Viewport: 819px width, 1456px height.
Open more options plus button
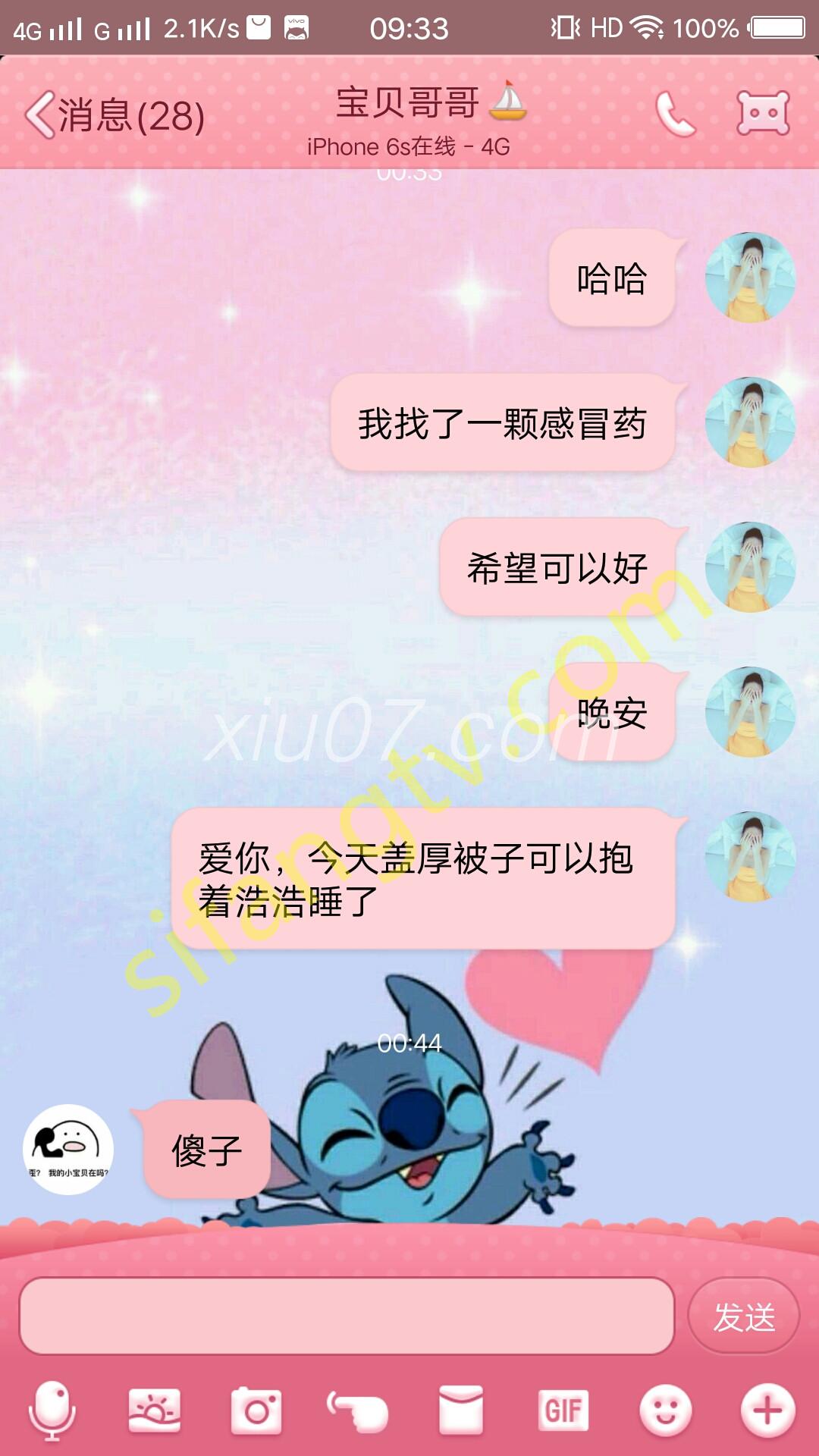[767, 1410]
